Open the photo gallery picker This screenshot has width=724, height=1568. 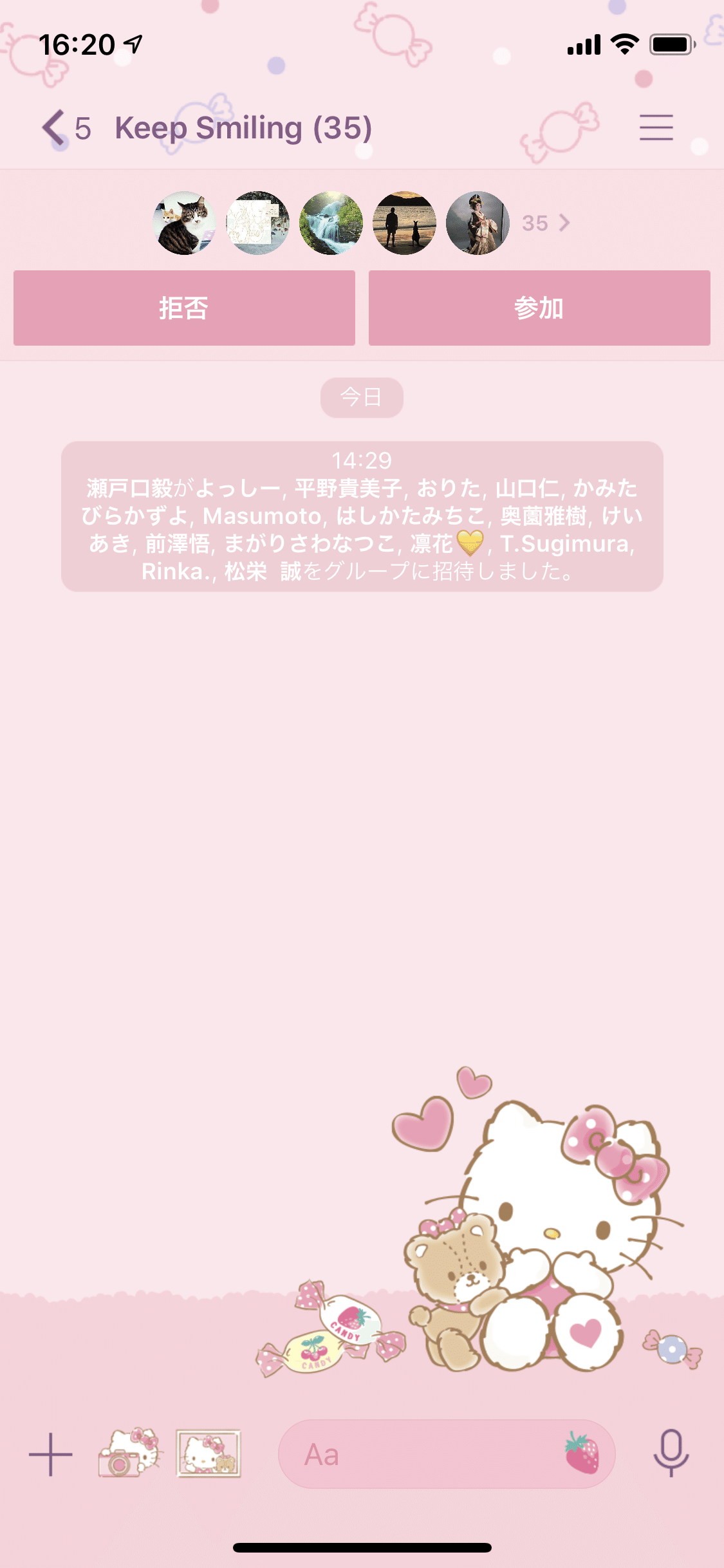coord(209,1453)
